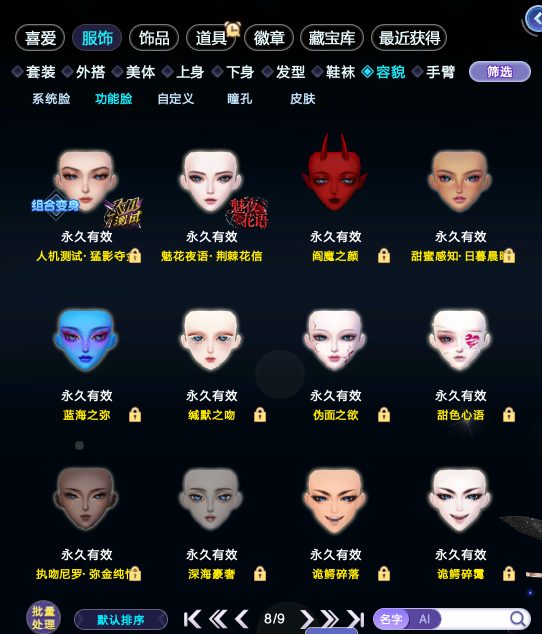Tap the 批量处理 batch button

click(x=43, y=618)
